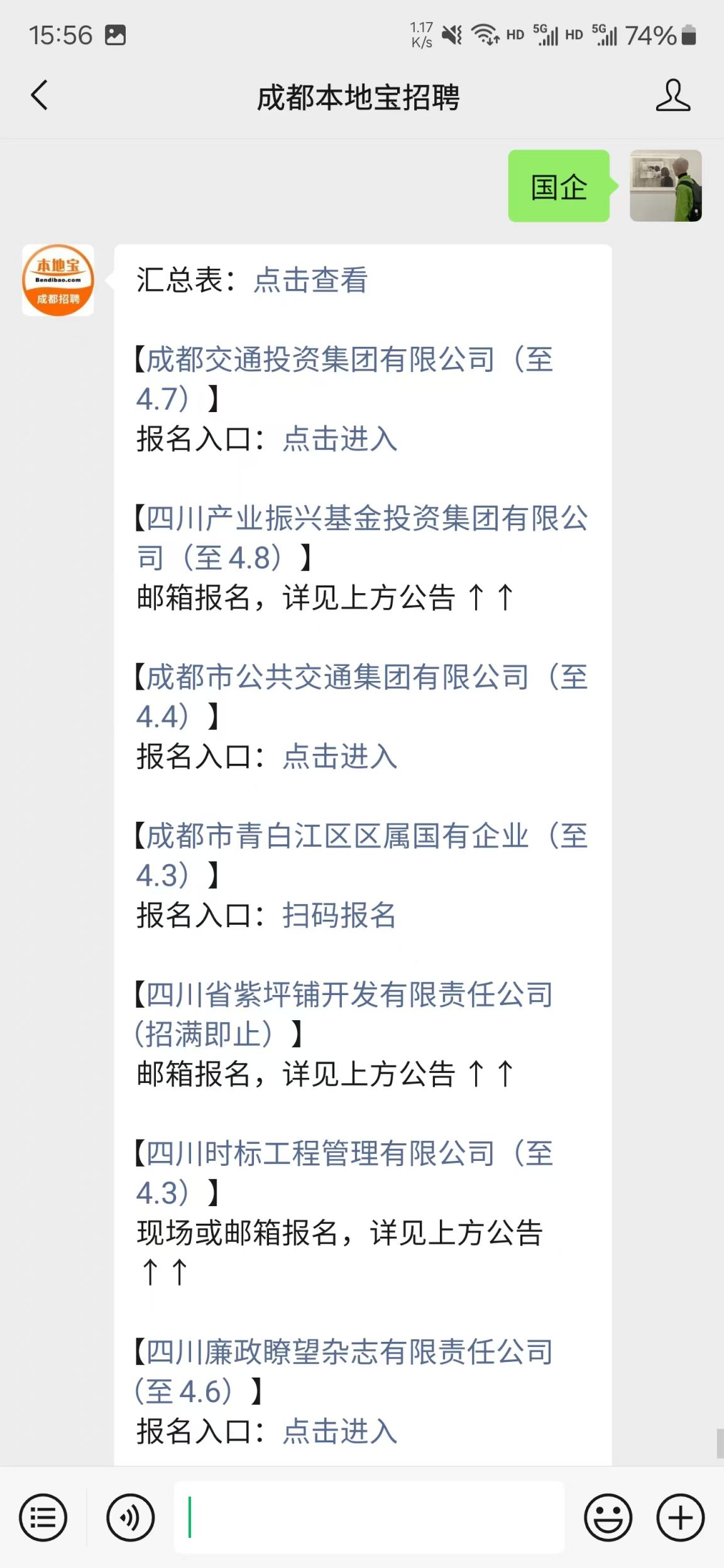Focus the message text field

click(369, 1517)
